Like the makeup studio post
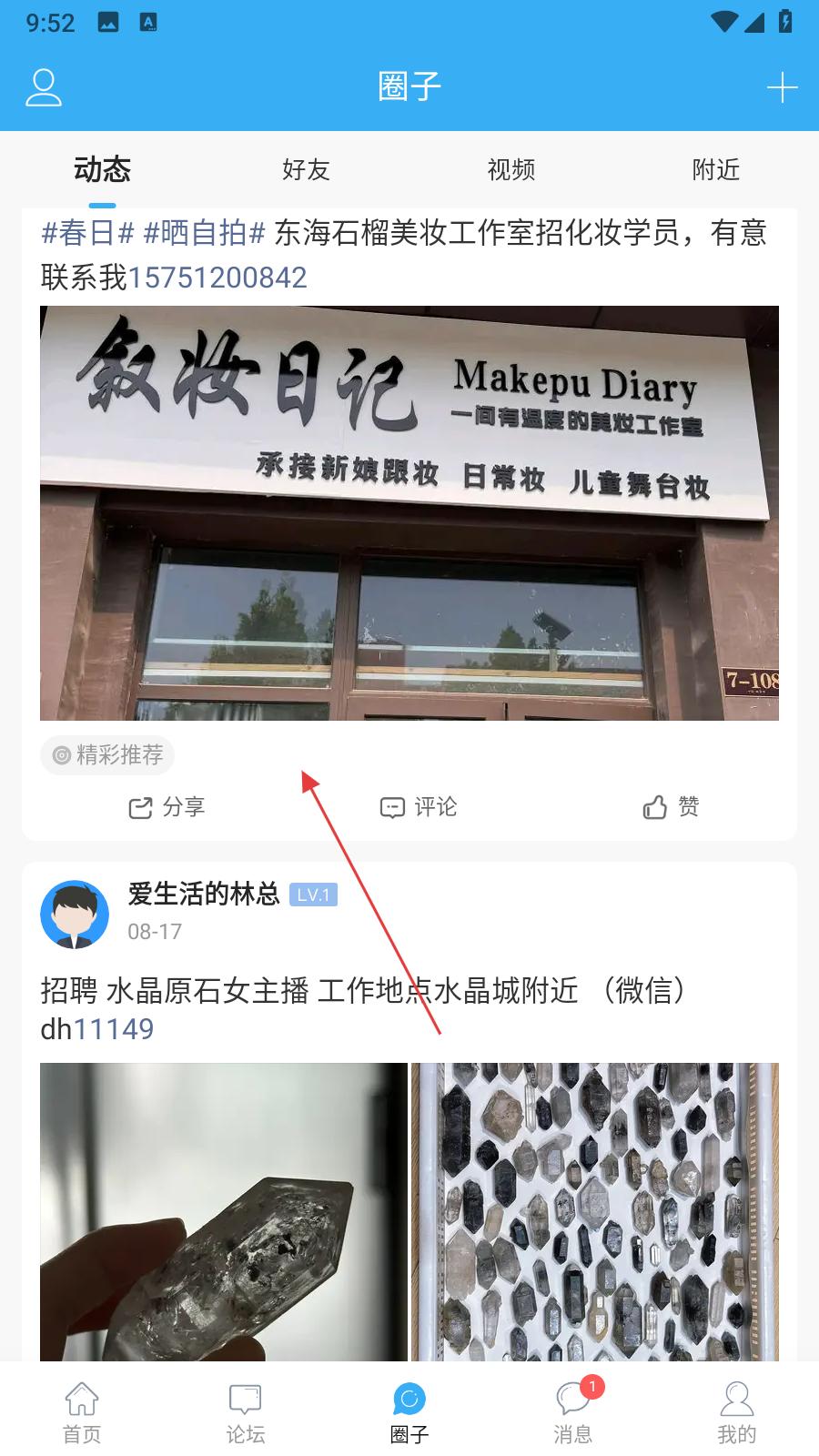Image resolution: width=819 pixels, height=1456 pixels. pyautogui.click(x=672, y=807)
